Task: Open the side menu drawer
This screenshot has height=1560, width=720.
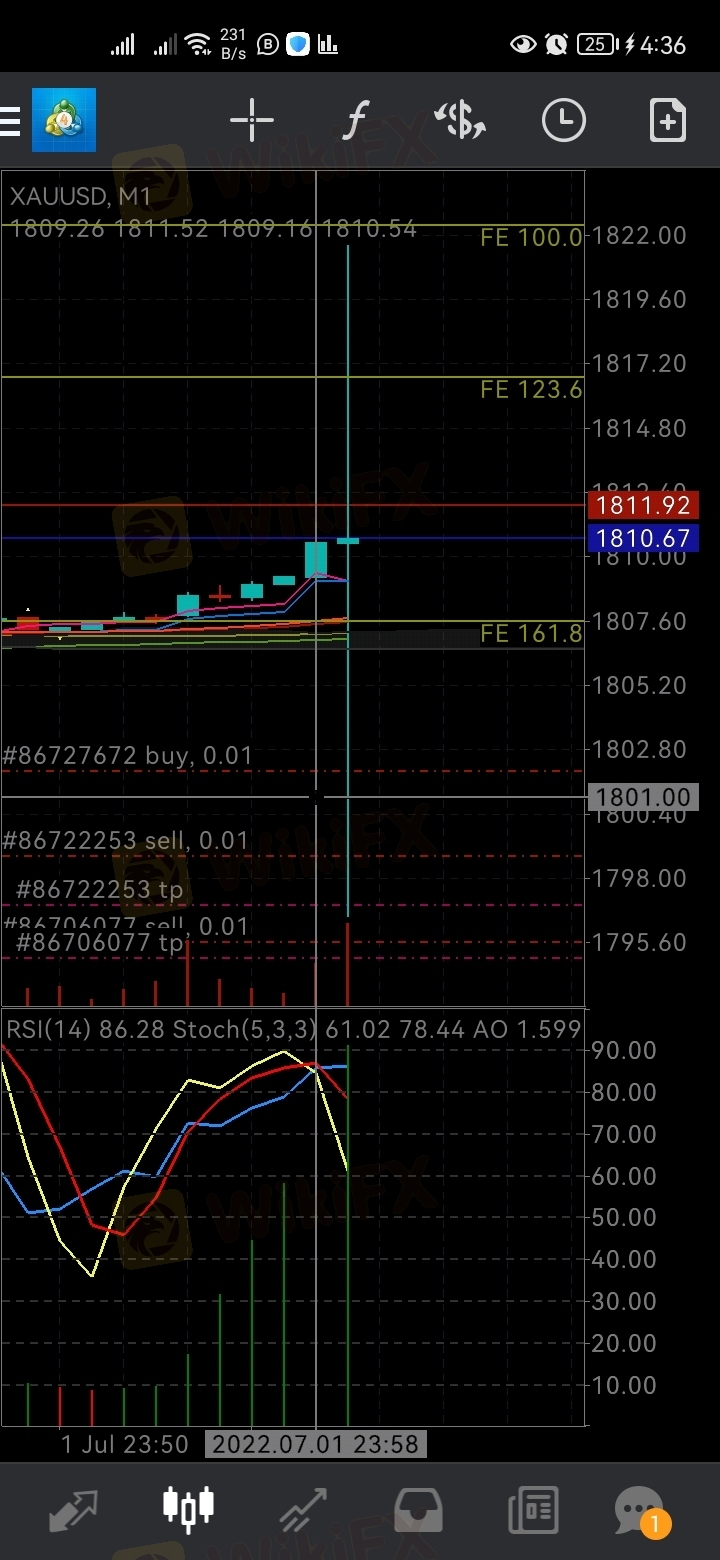Action: pyautogui.click(x=12, y=121)
